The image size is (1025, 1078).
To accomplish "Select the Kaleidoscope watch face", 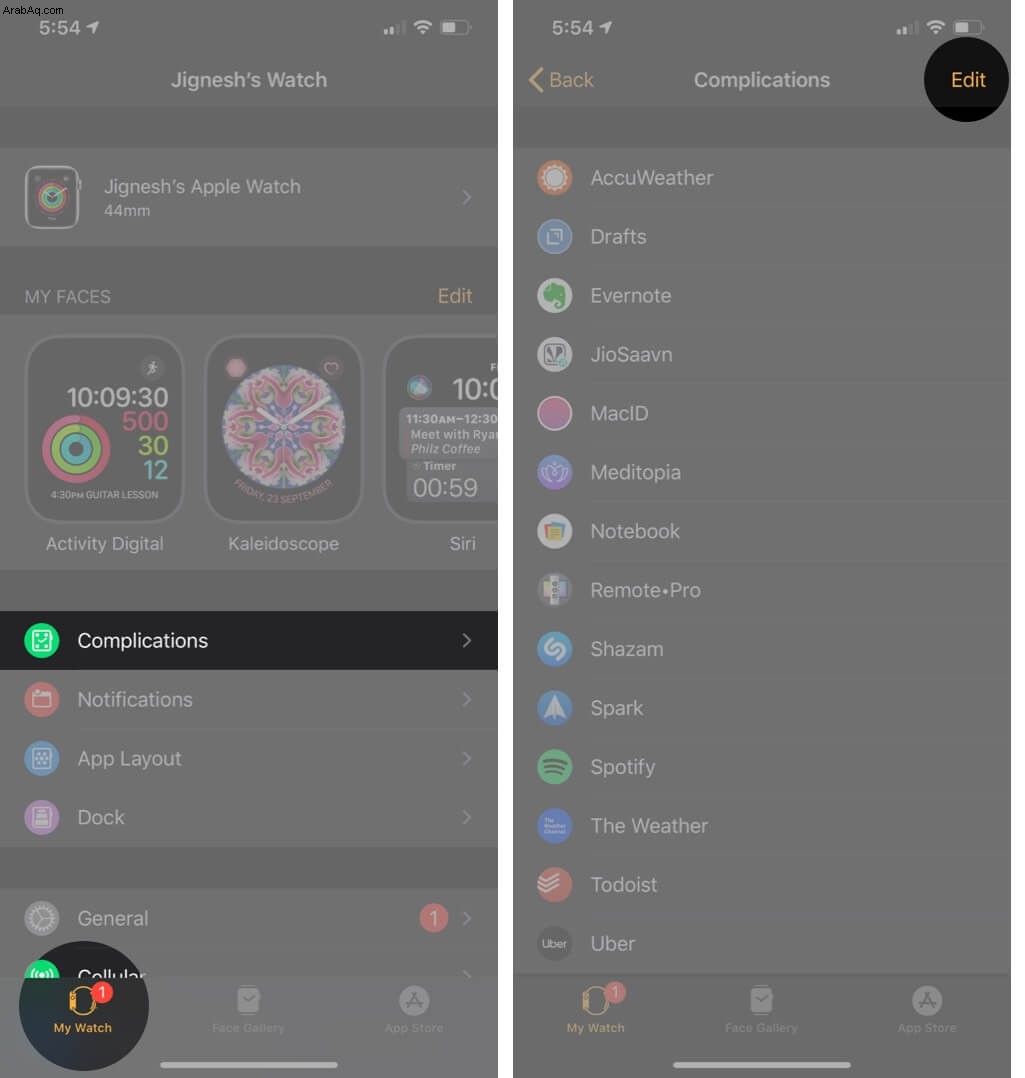I will (x=283, y=430).
